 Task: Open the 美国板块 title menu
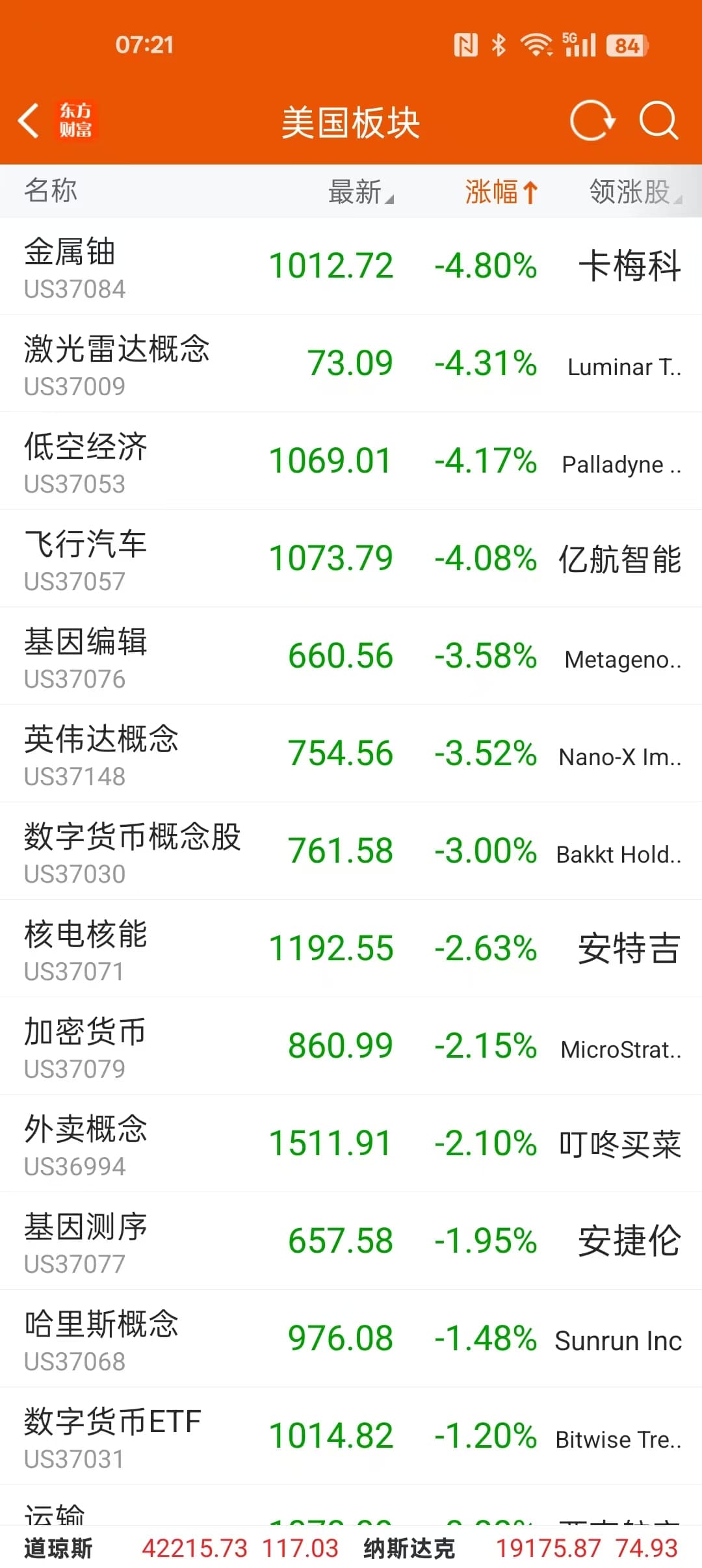pyautogui.click(x=350, y=122)
